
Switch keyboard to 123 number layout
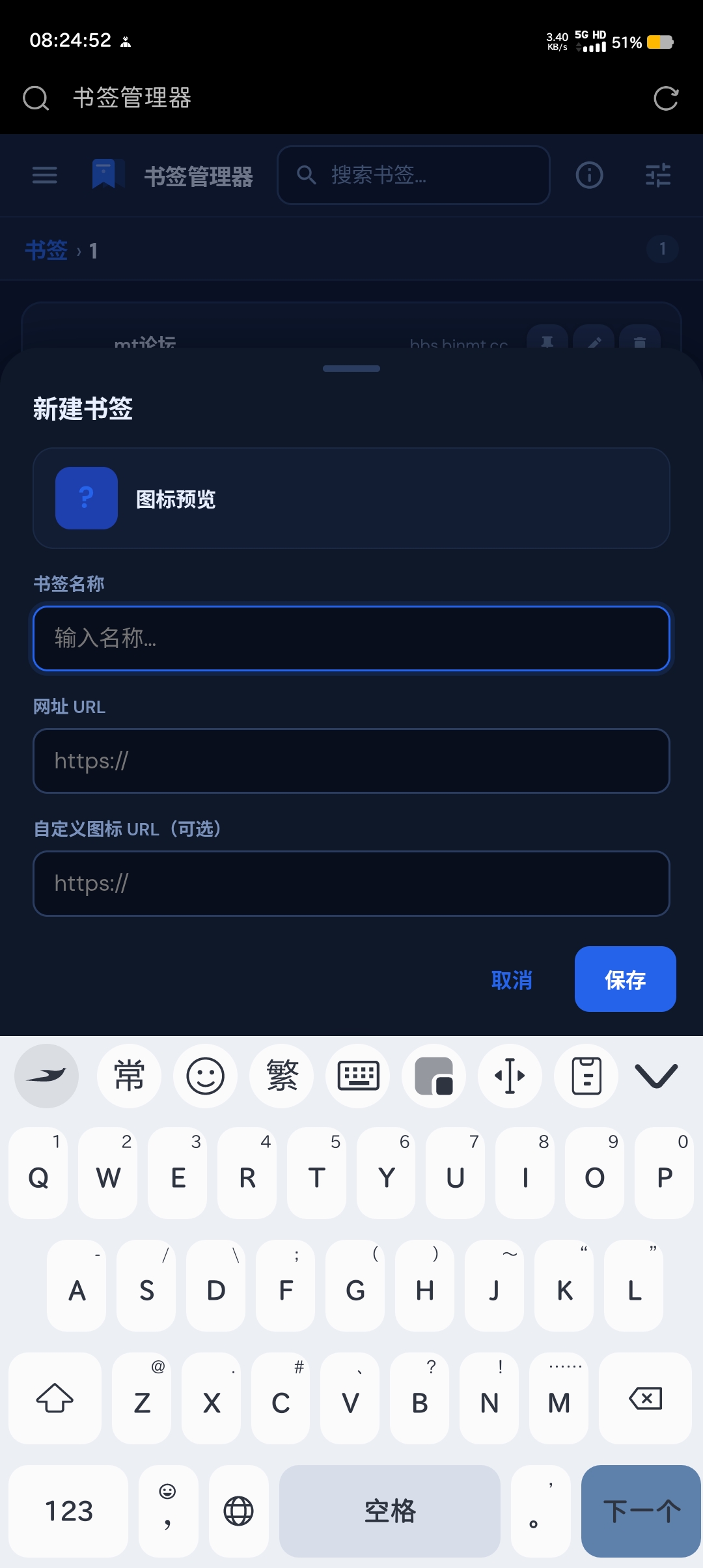point(68,1511)
